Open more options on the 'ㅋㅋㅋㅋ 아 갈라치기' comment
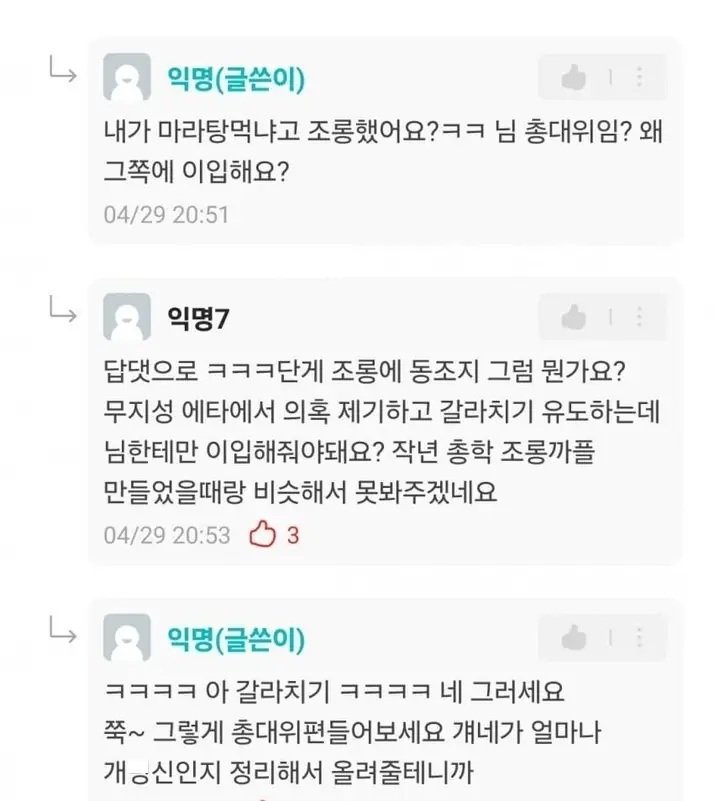 [640, 638]
